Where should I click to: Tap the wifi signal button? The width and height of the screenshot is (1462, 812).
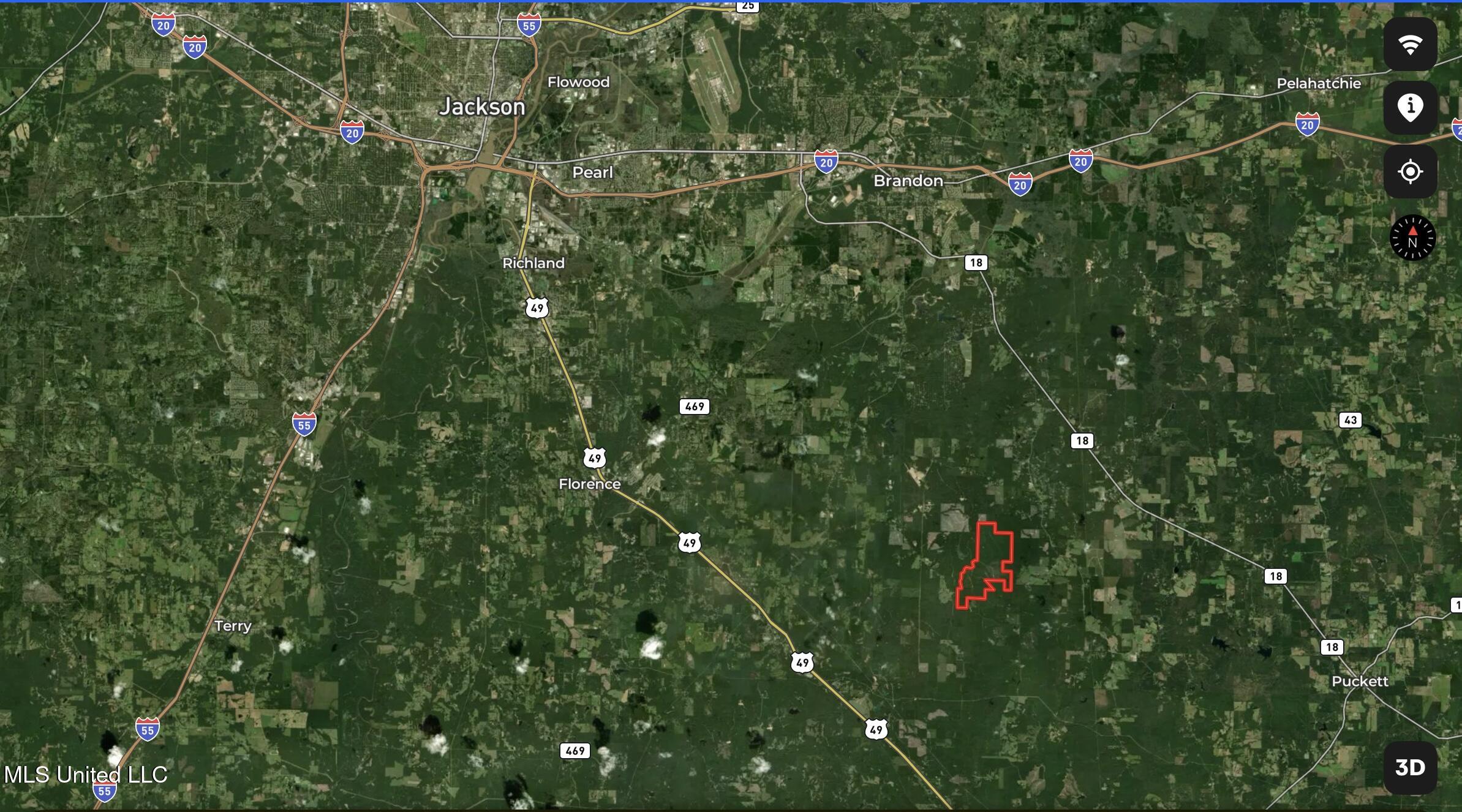pyautogui.click(x=1410, y=44)
